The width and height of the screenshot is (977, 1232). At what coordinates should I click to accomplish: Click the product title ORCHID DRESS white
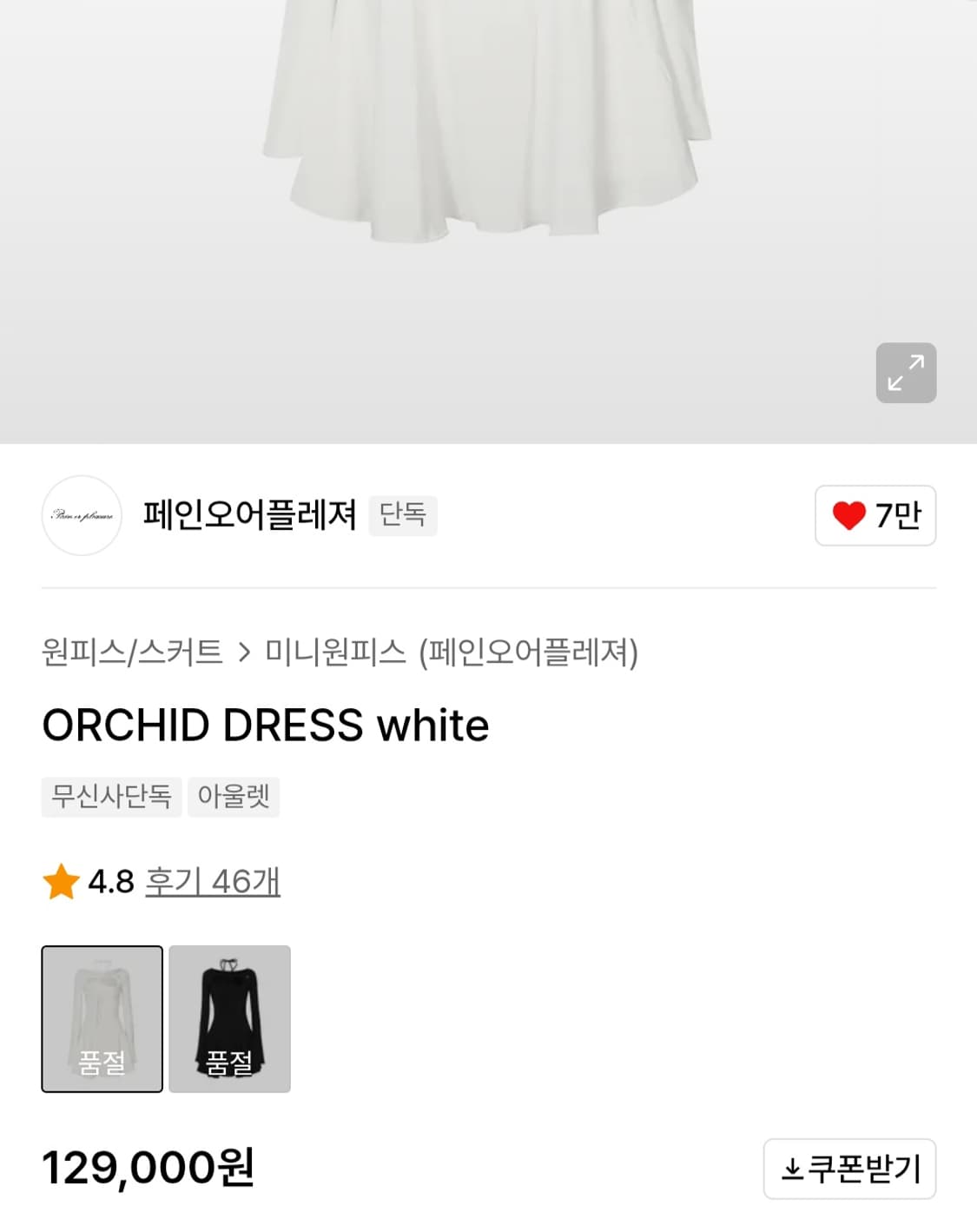[x=266, y=725]
